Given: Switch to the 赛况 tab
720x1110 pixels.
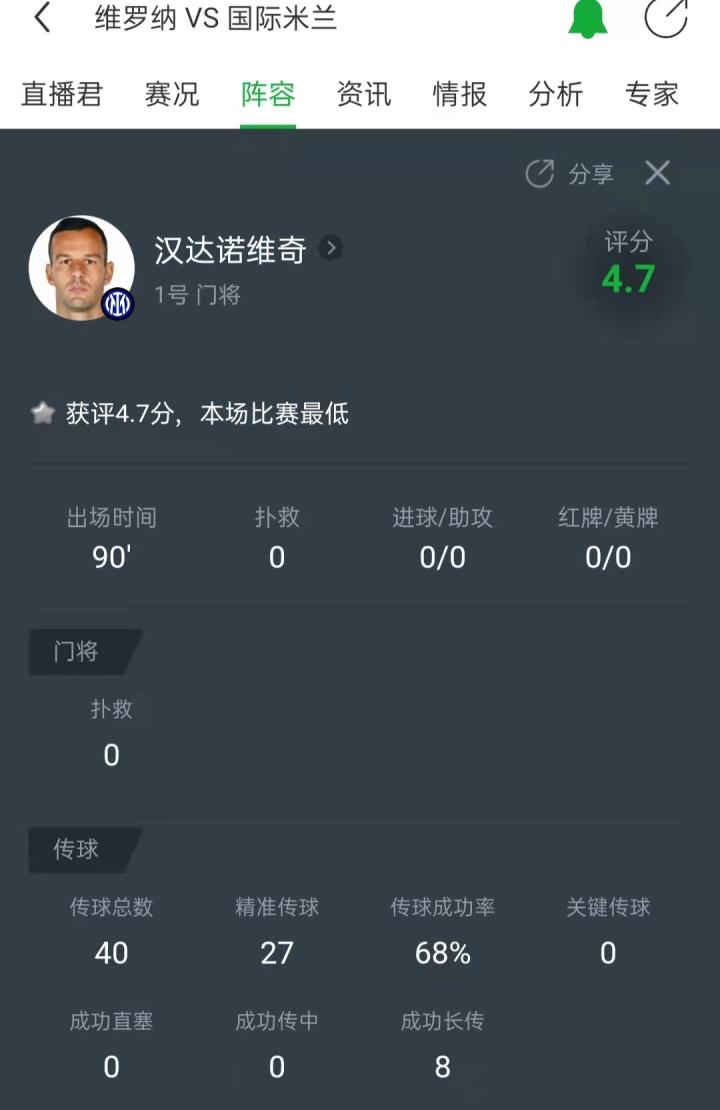Looking at the screenshot, I should point(172,94).
